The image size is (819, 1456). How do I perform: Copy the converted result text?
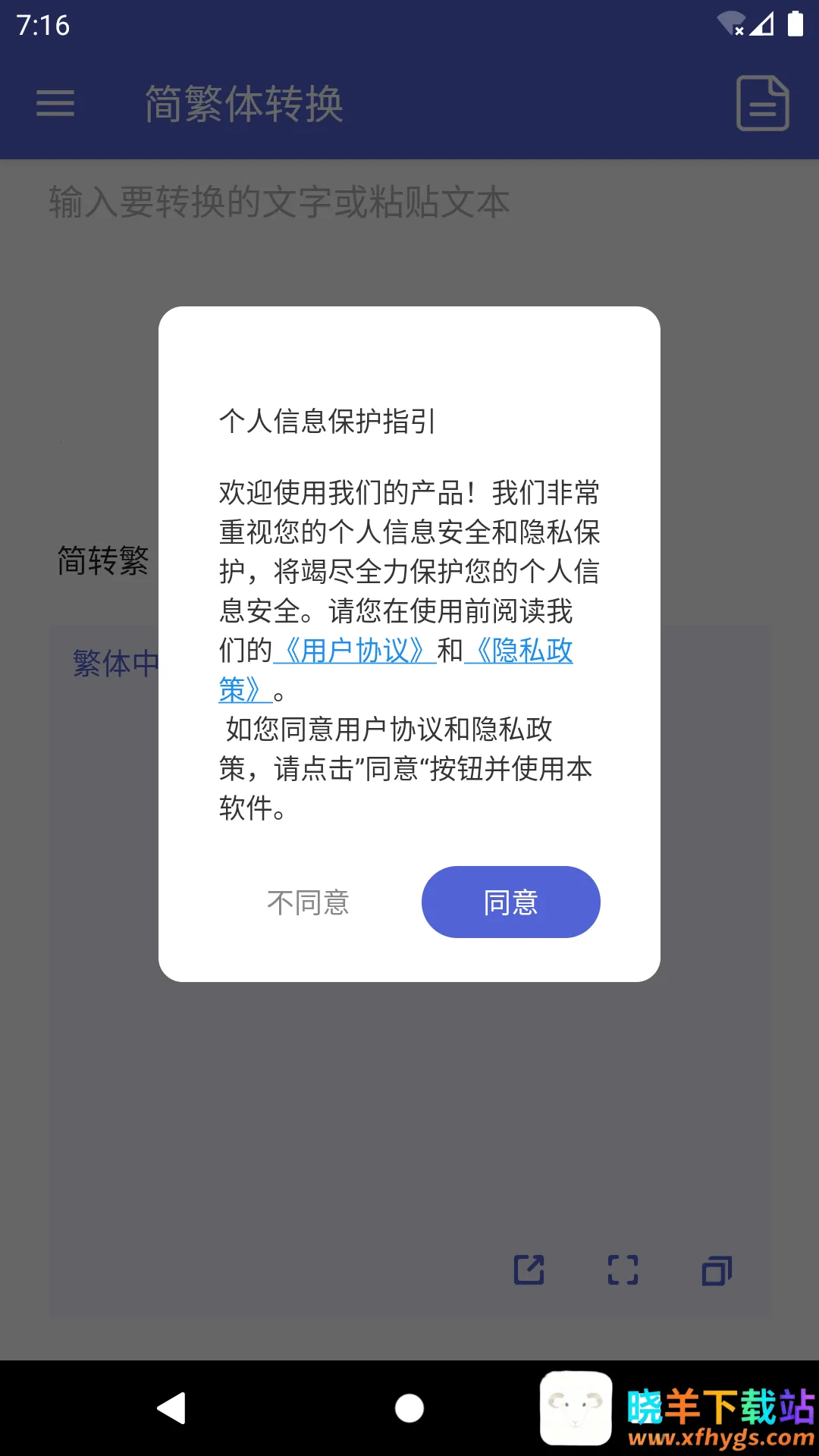coord(717,1270)
